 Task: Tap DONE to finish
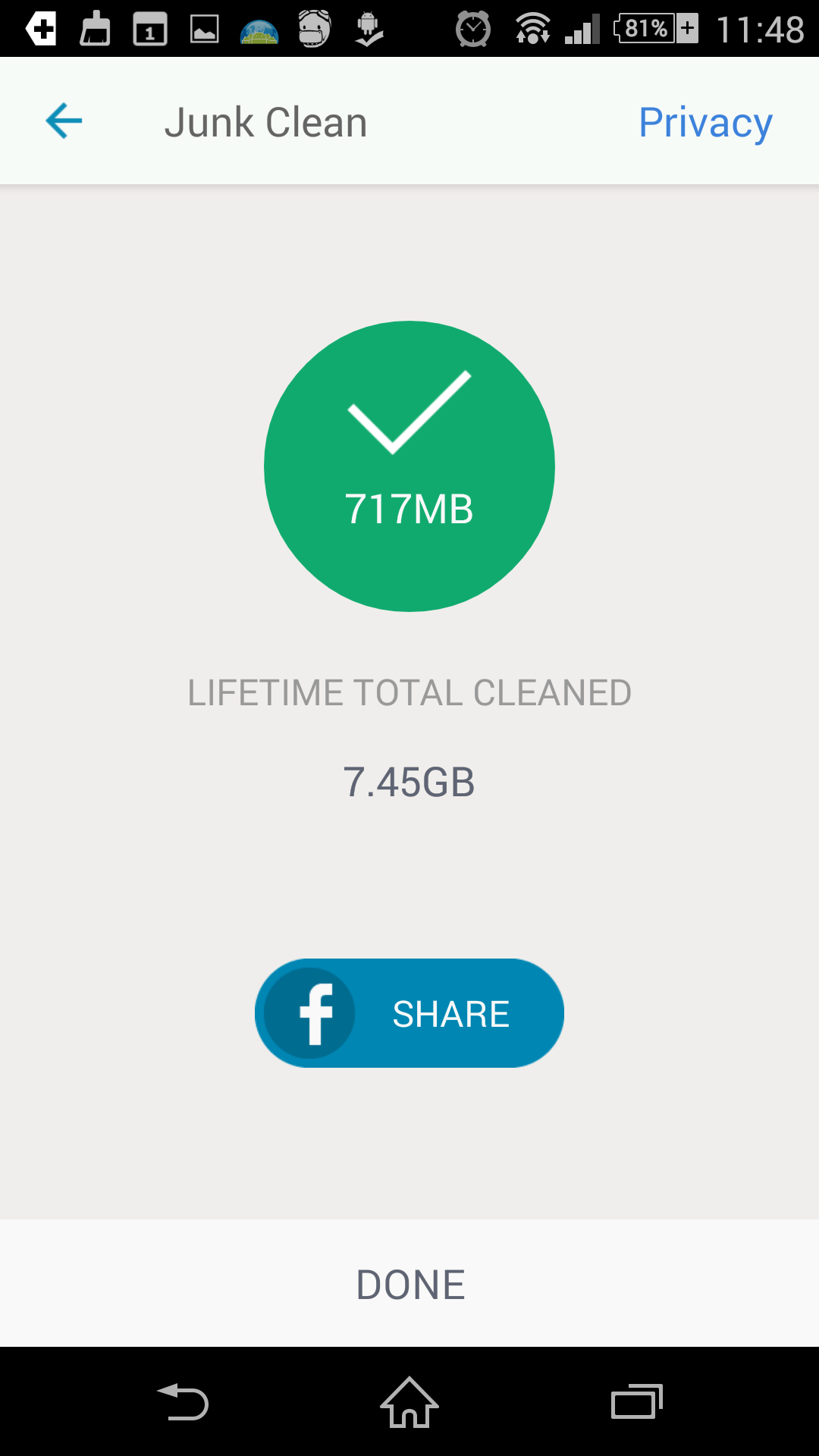pyautogui.click(x=409, y=1284)
